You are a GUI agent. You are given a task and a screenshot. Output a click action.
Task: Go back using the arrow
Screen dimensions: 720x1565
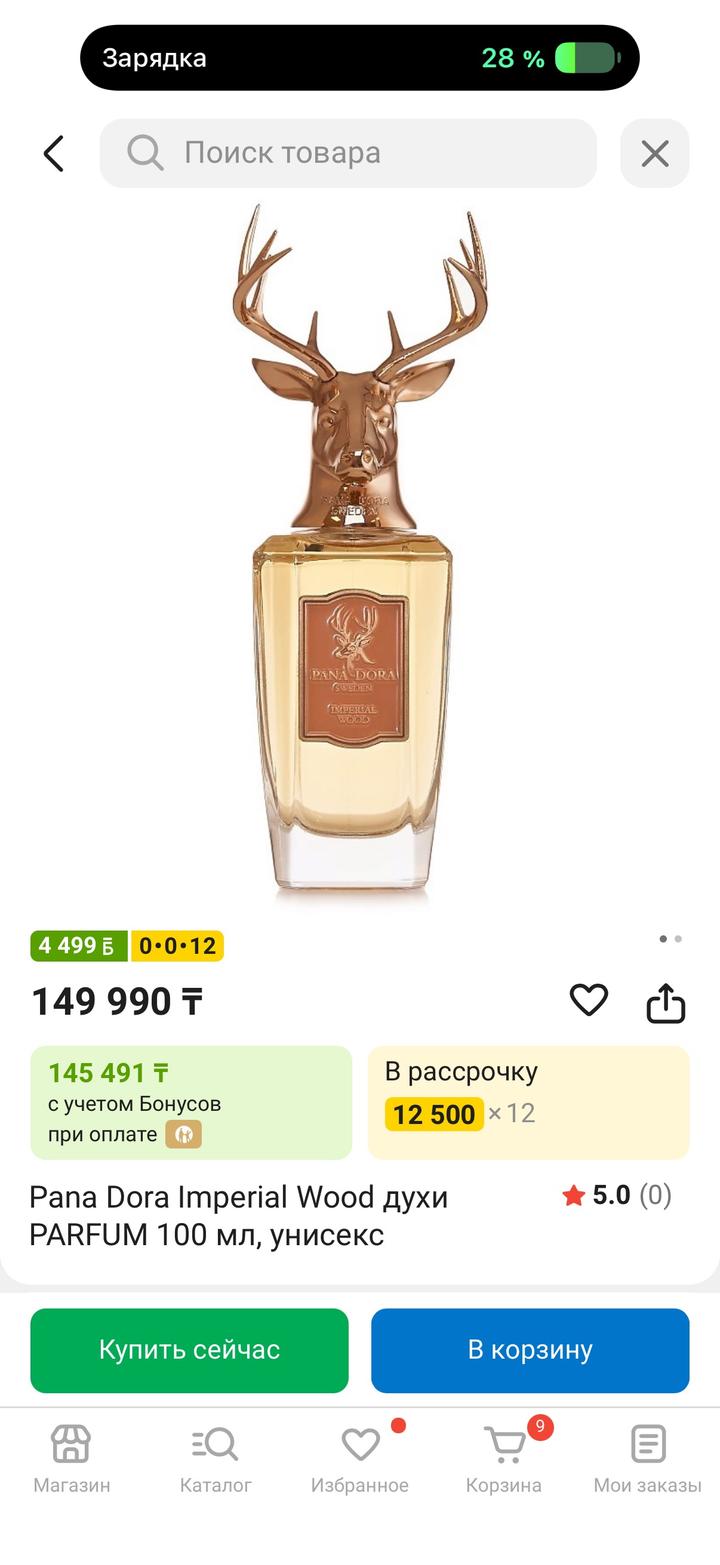click(54, 154)
